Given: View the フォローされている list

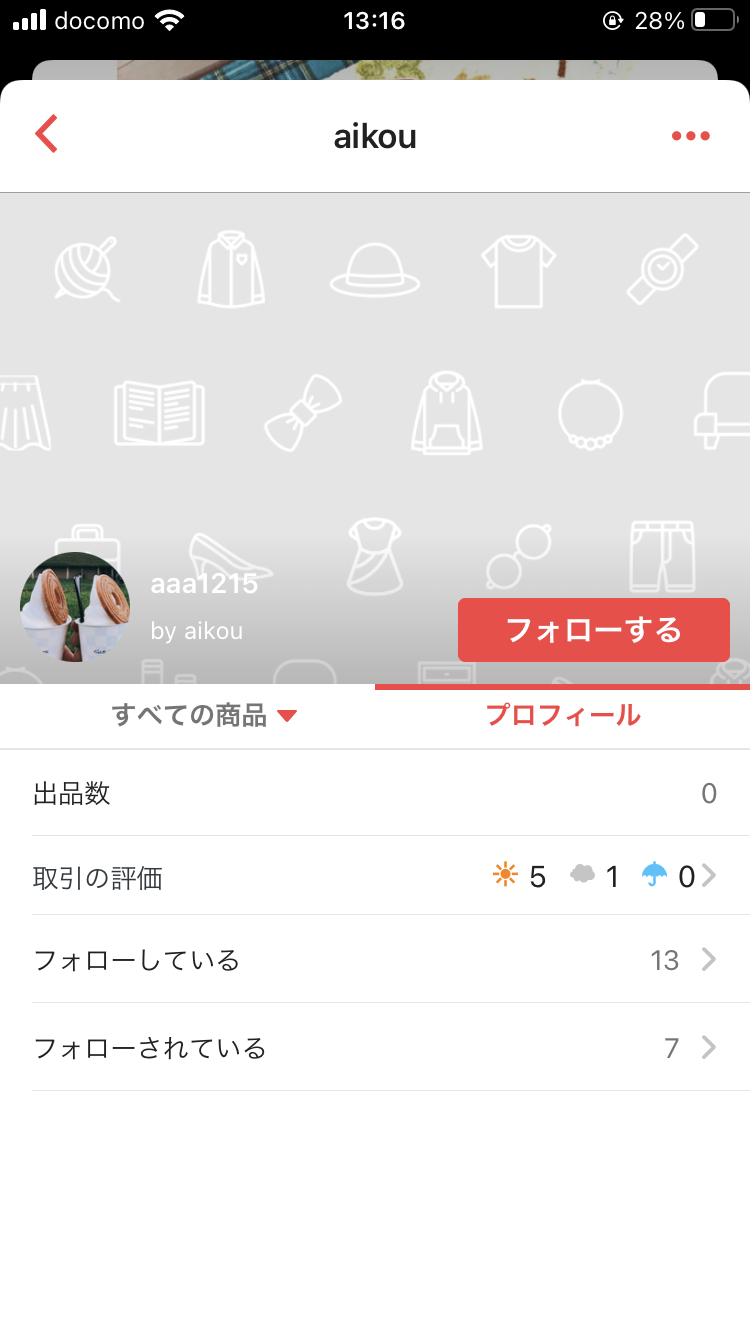Looking at the screenshot, I should pyautogui.click(x=375, y=1047).
